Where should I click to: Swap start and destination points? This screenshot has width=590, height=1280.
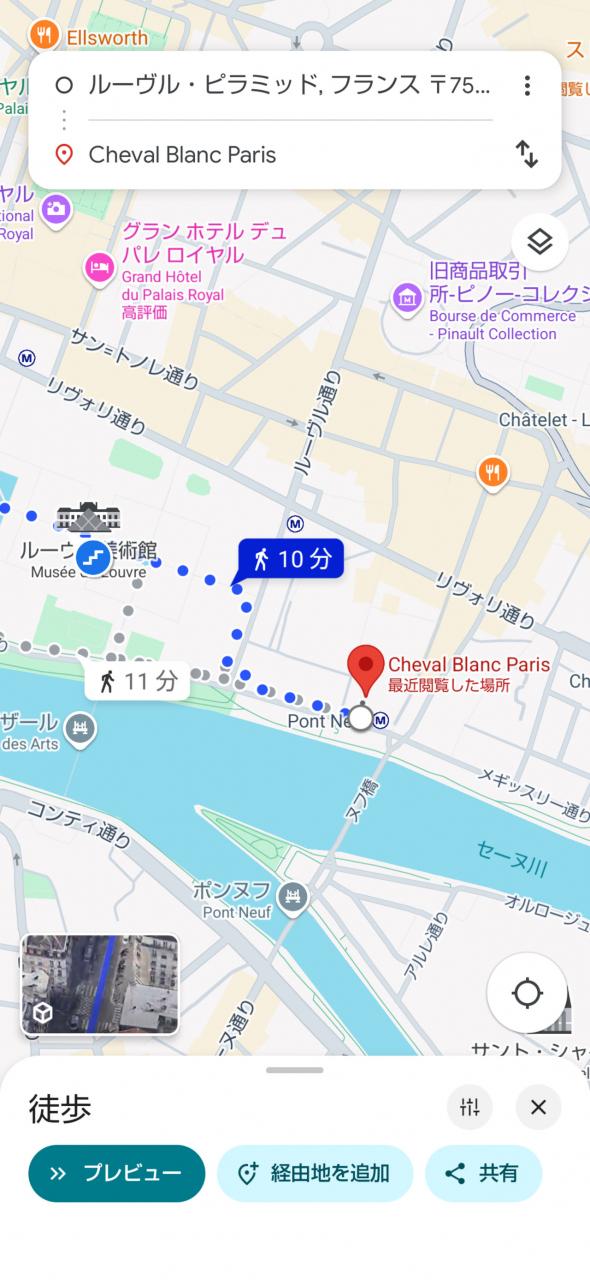(527, 154)
